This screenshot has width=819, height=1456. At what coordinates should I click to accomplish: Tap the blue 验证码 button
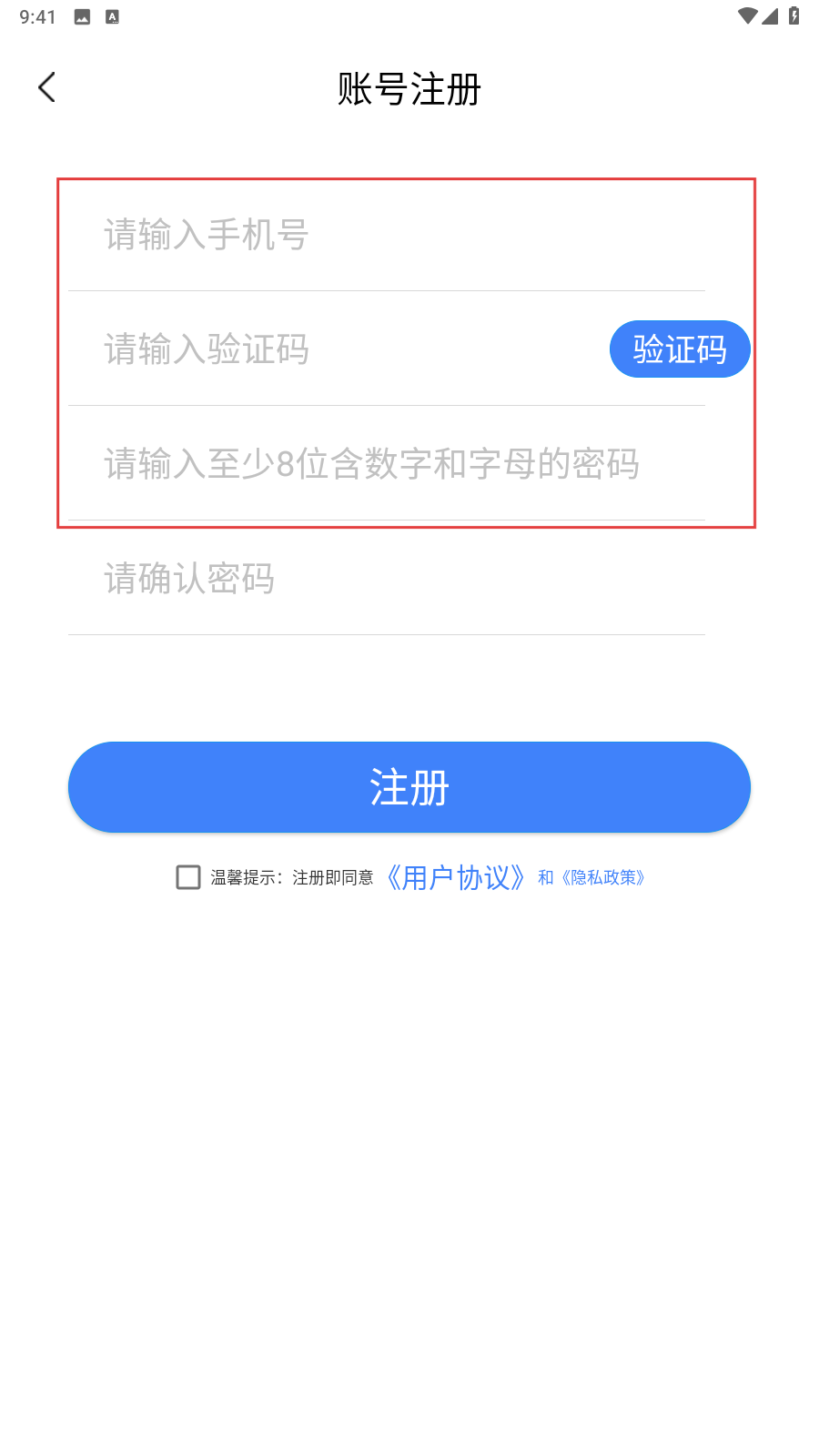point(680,349)
